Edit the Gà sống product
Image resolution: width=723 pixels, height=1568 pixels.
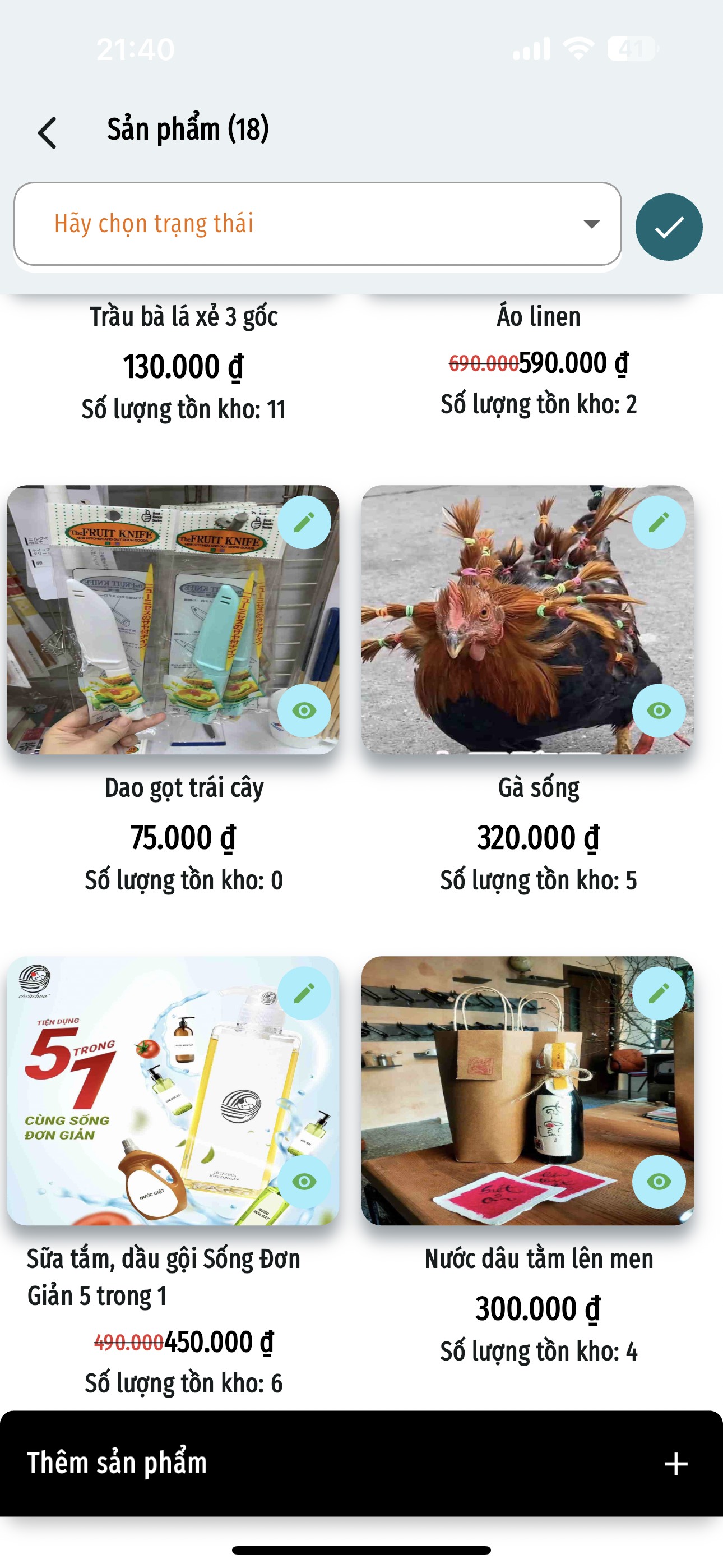click(659, 522)
